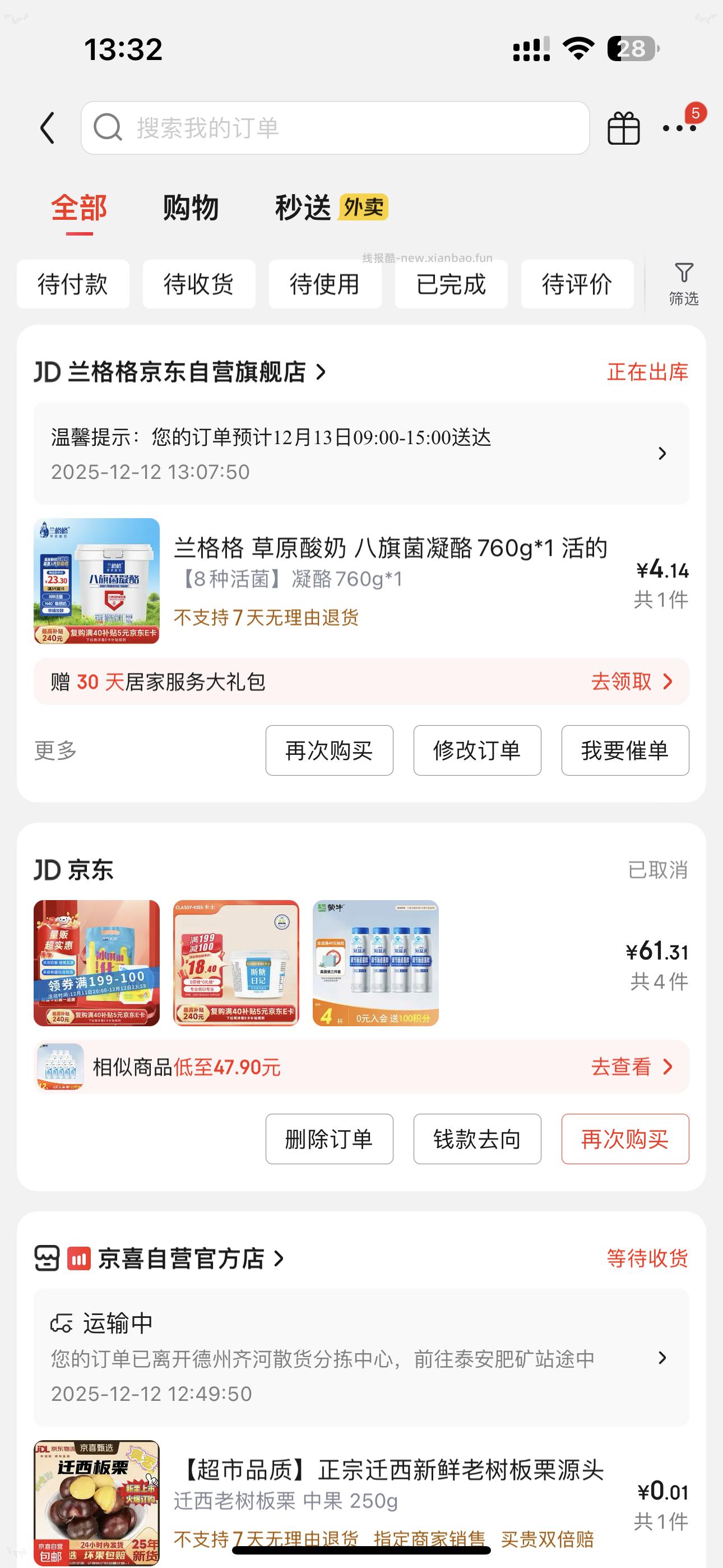Tap the 钱款去向 button
The width and height of the screenshot is (723, 1568).
pos(477,1139)
